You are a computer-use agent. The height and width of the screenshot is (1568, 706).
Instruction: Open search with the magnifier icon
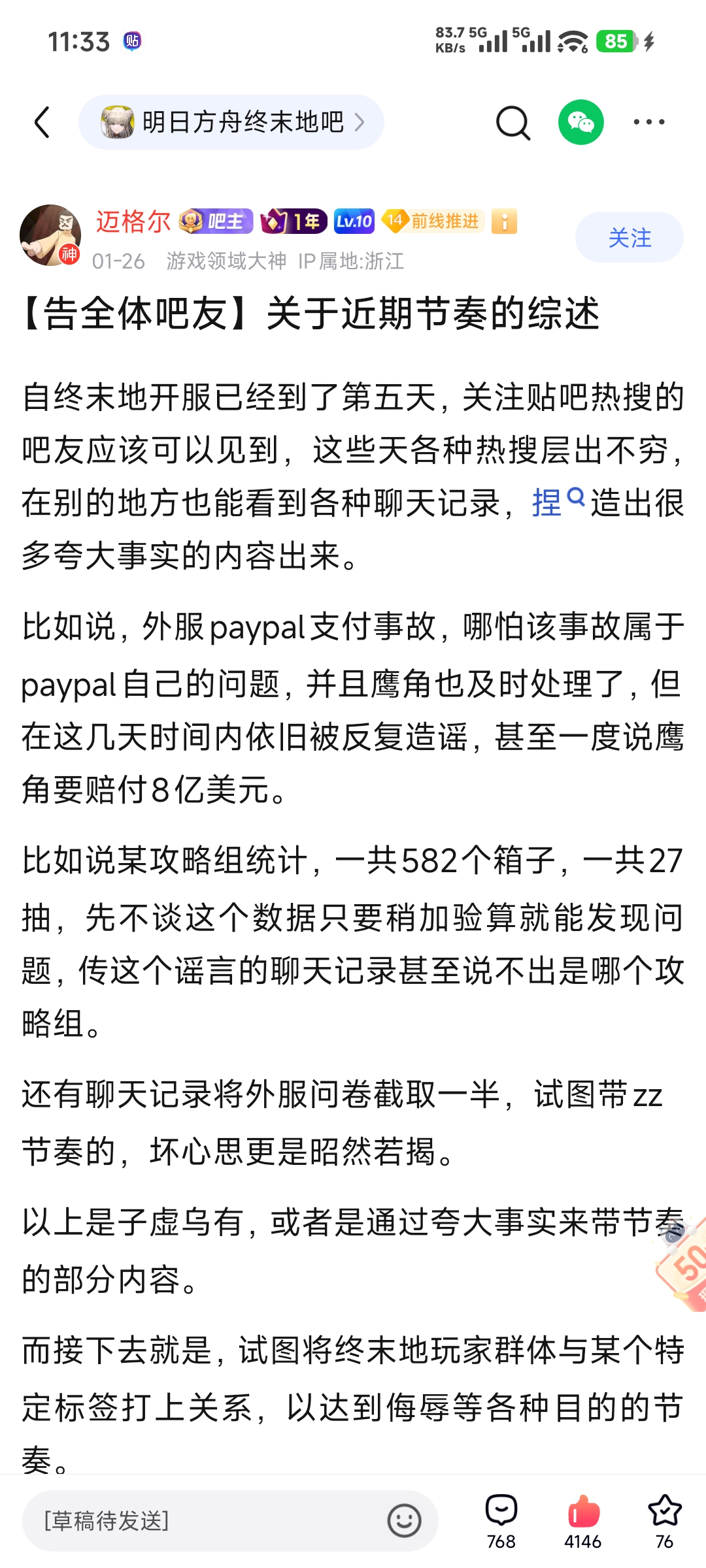(513, 123)
